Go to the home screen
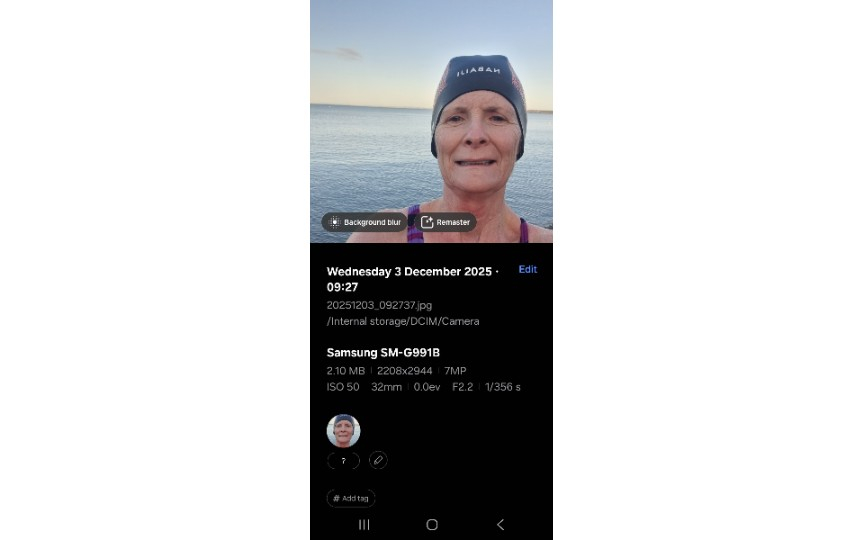 pyautogui.click(x=432, y=524)
